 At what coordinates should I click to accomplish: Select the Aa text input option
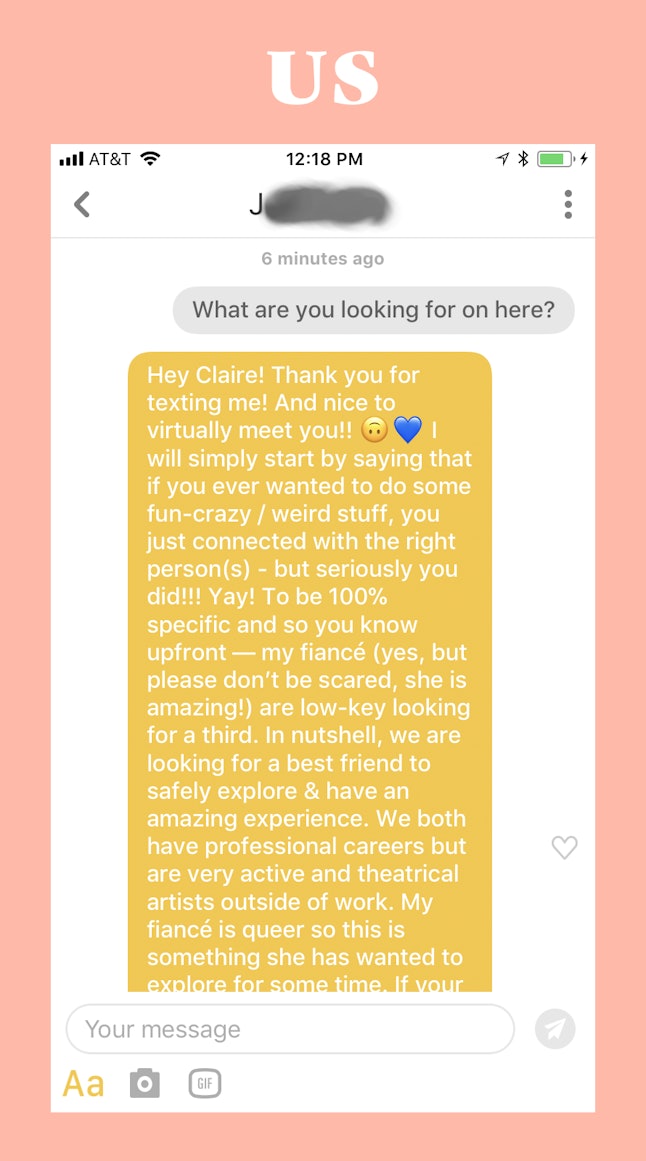(x=83, y=1084)
